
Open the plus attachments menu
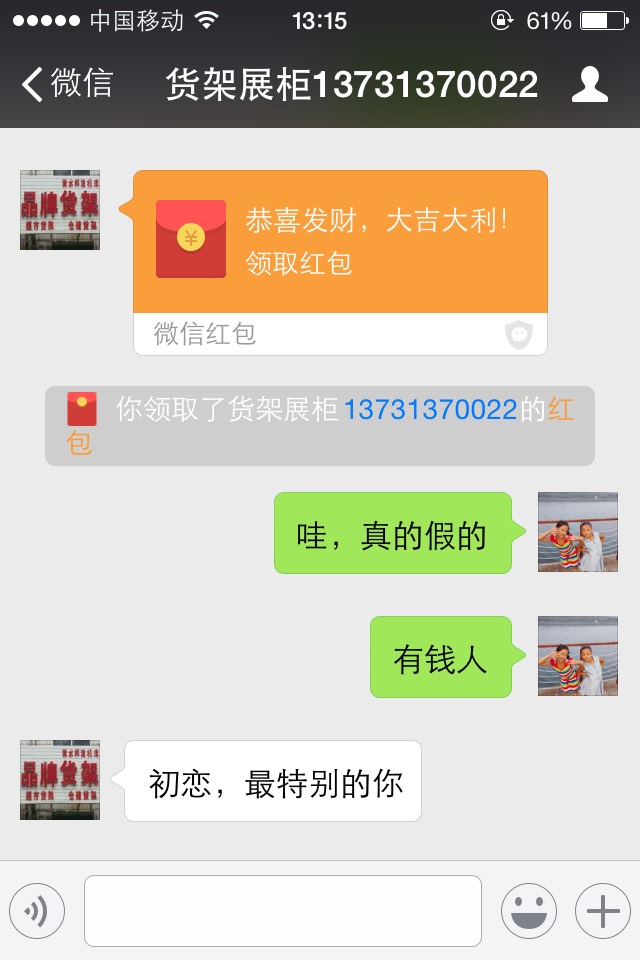click(x=602, y=911)
